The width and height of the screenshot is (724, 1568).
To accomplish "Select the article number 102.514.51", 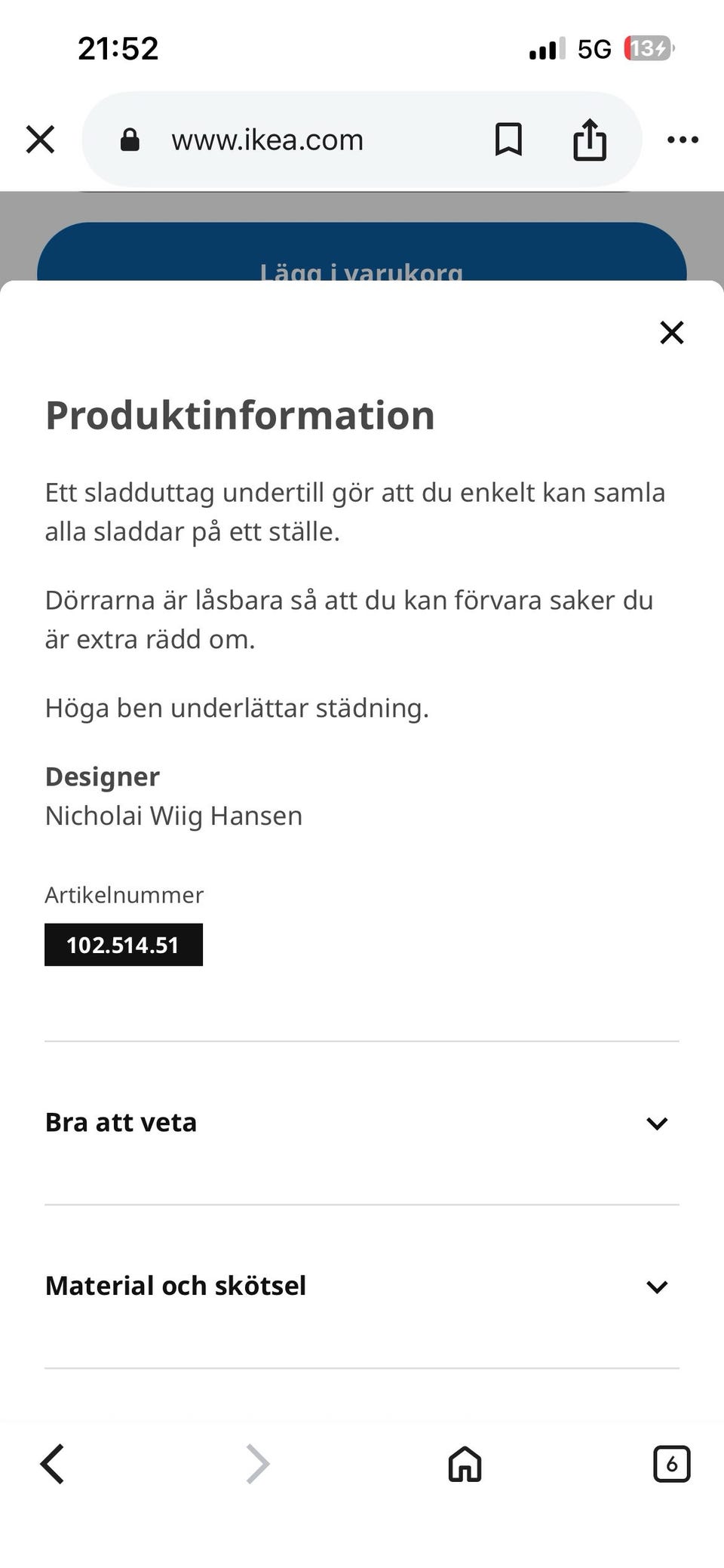I will pyautogui.click(x=124, y=943).
